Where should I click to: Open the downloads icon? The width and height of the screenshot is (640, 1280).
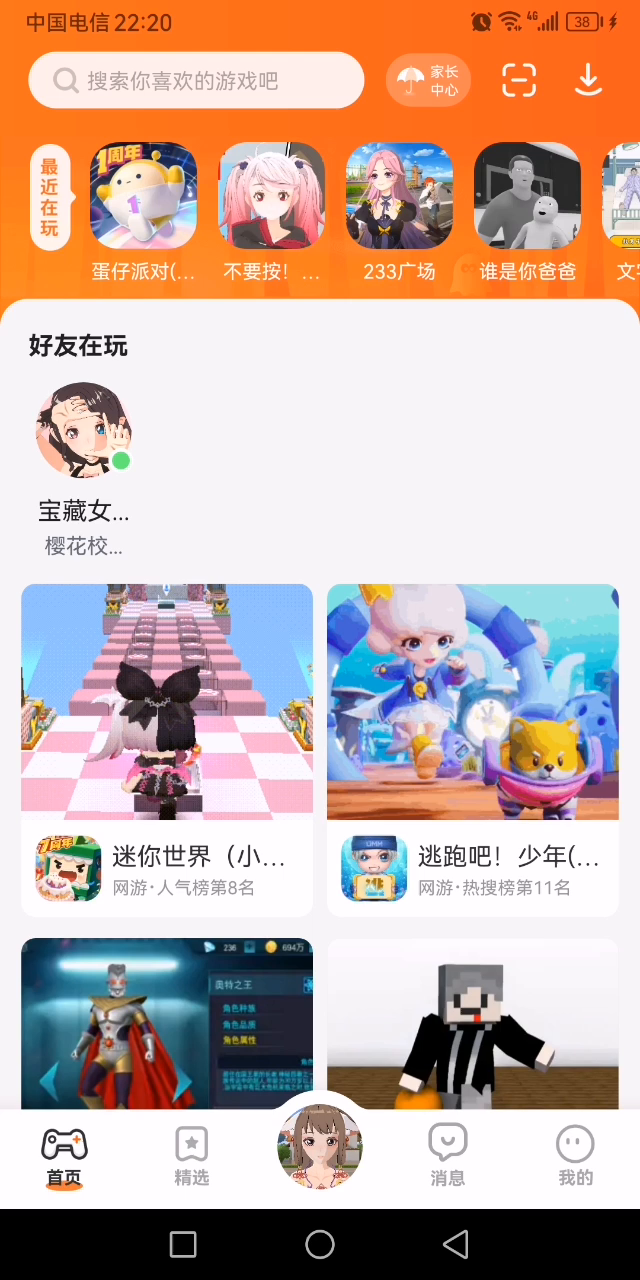coord(589,80)
